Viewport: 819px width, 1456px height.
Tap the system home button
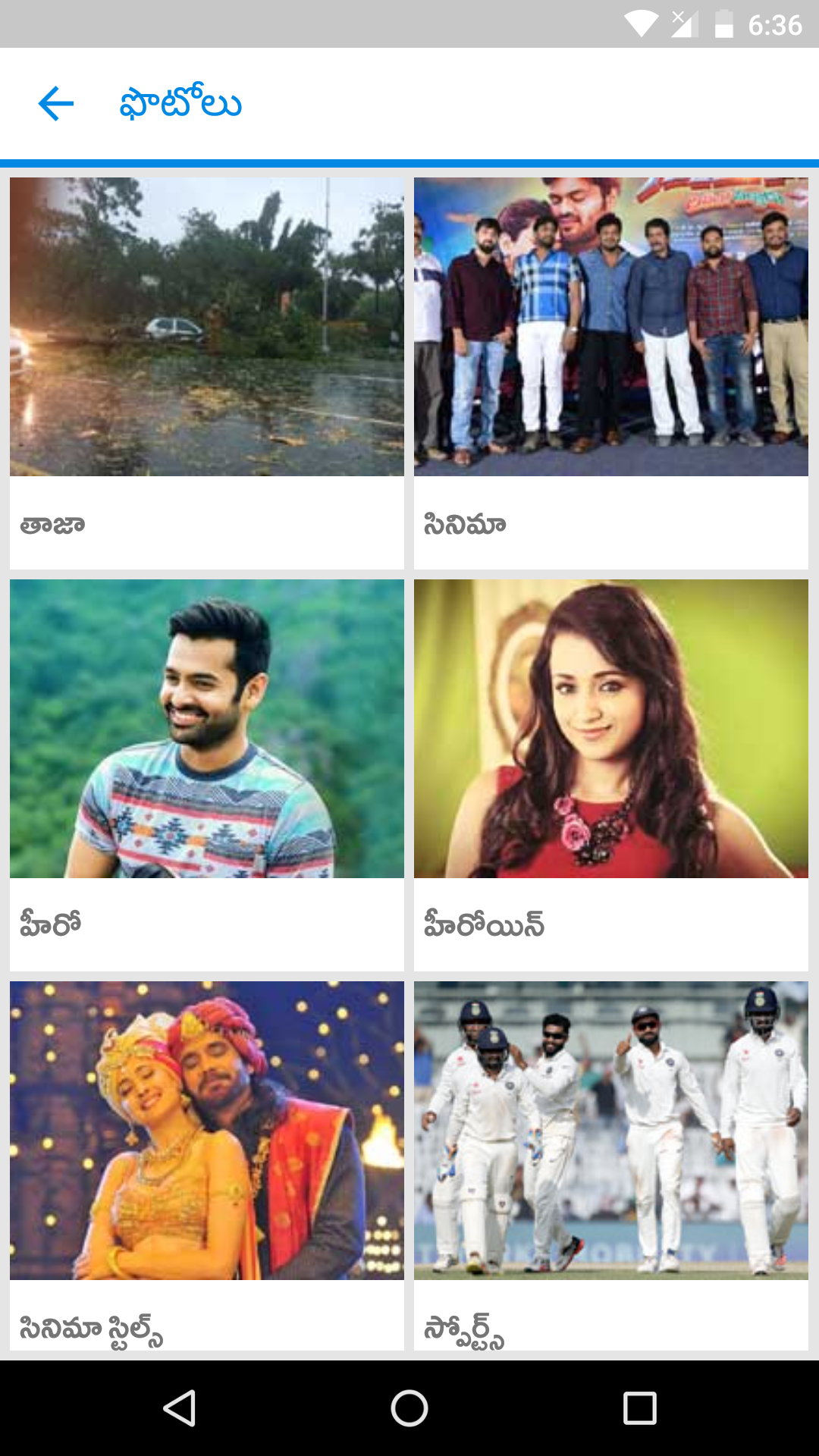pyautogui.click(x=409, y=1408)
